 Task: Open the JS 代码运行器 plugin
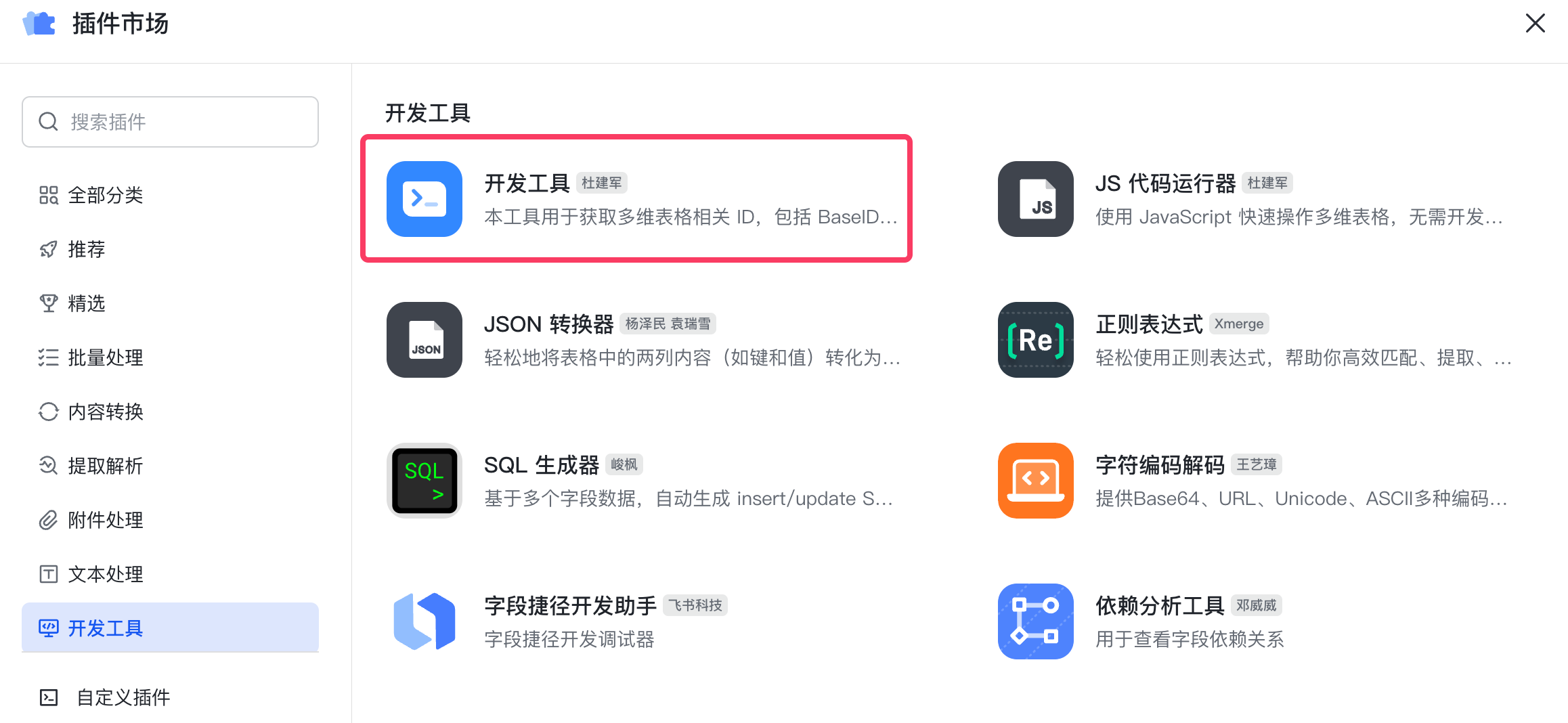coord(1249,199)
